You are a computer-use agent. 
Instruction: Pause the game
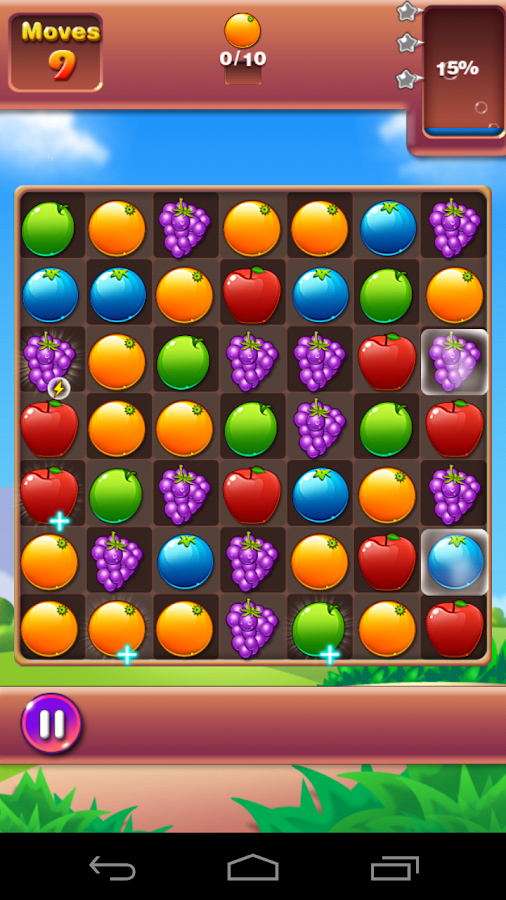coord(51,723)
